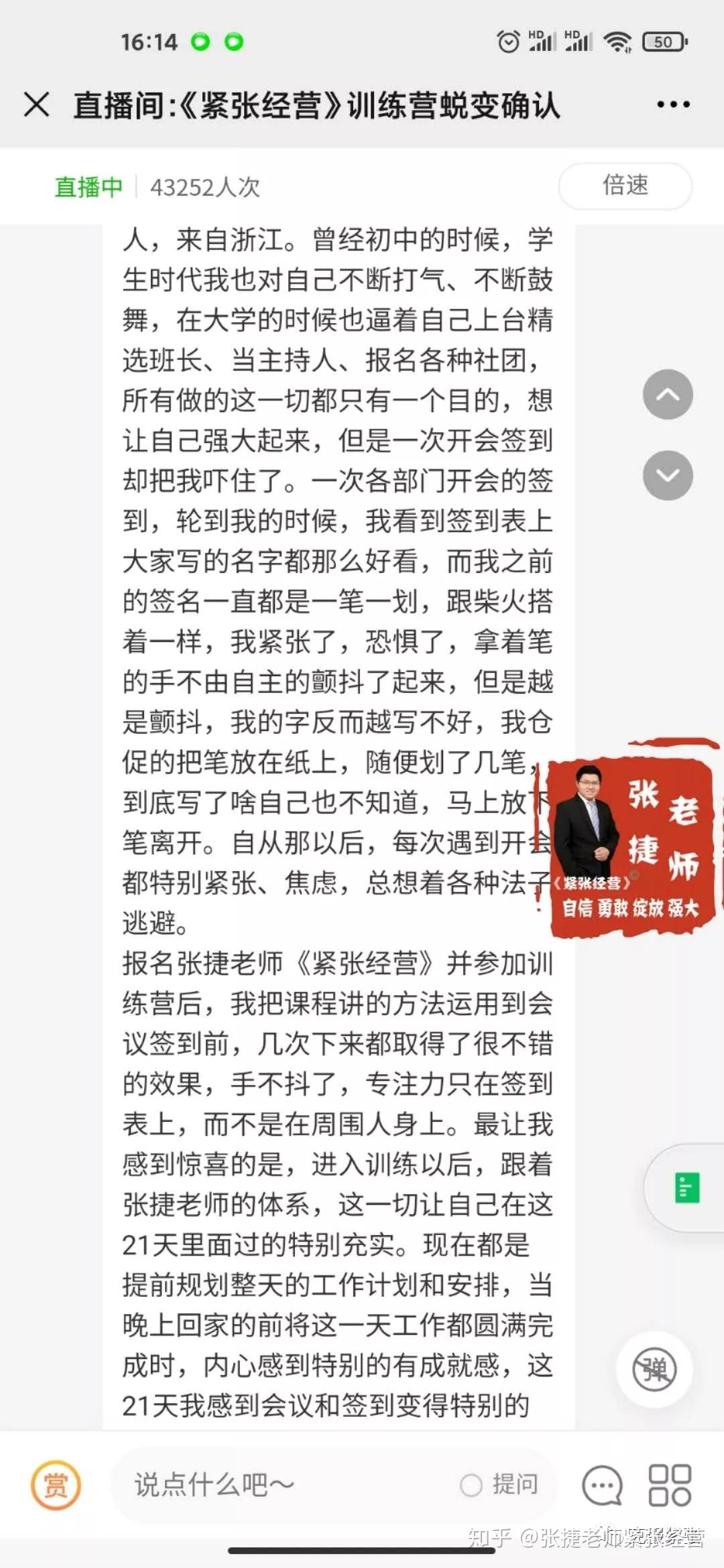Tap the 赏 reward button
This screenshot has width=724, height=1568.
point(56,1485)
